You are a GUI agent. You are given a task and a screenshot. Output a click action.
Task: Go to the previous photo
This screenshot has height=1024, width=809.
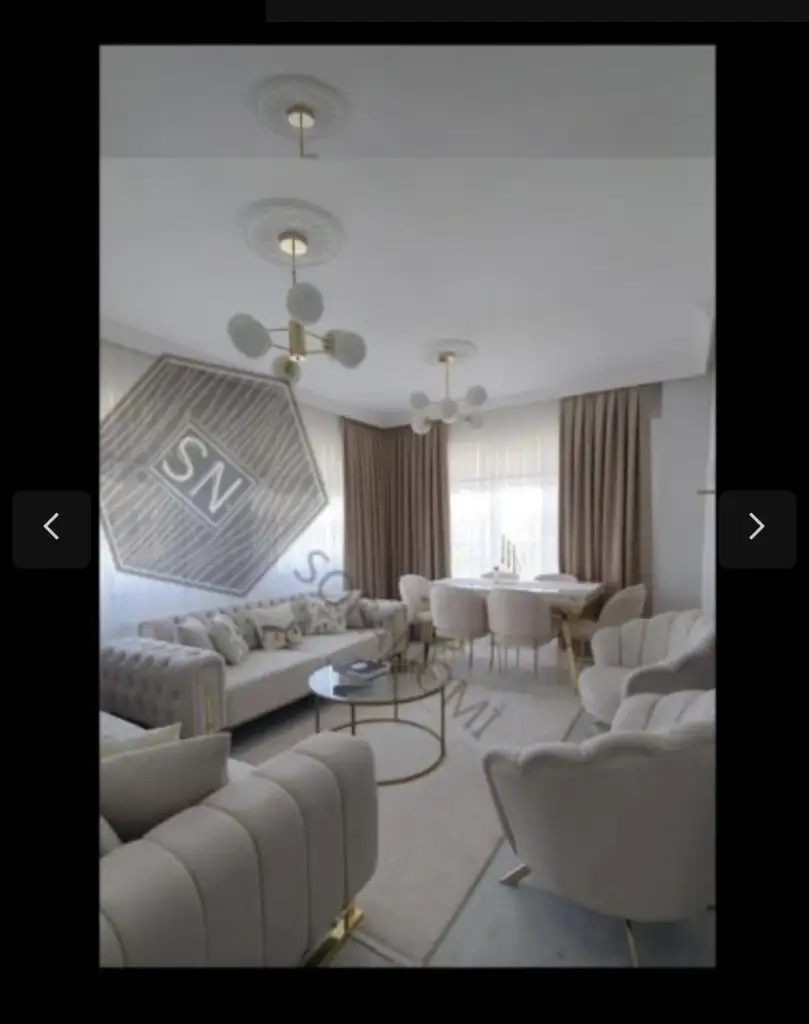52,528
